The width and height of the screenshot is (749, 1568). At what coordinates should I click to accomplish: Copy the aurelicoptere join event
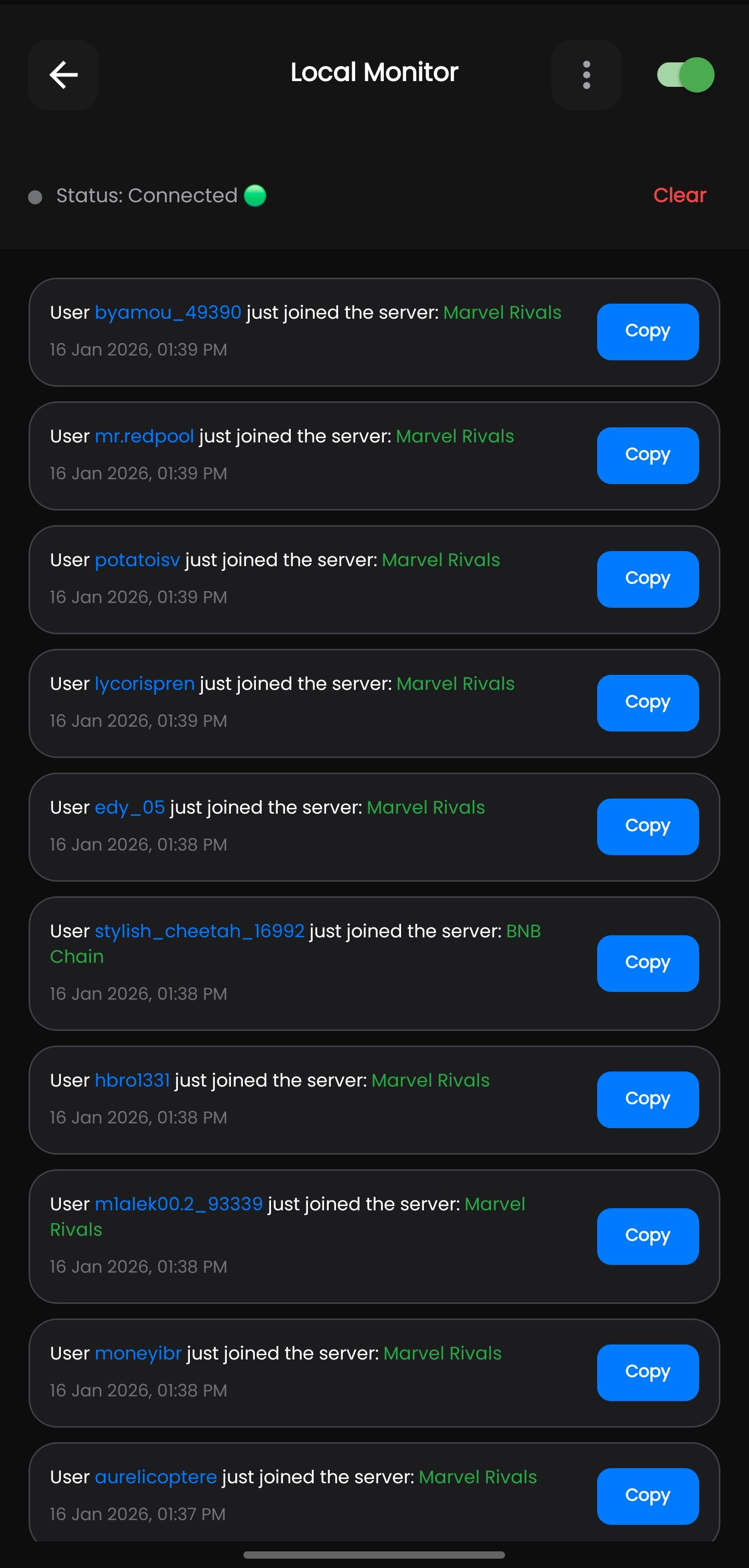[x=647, y=1496]
